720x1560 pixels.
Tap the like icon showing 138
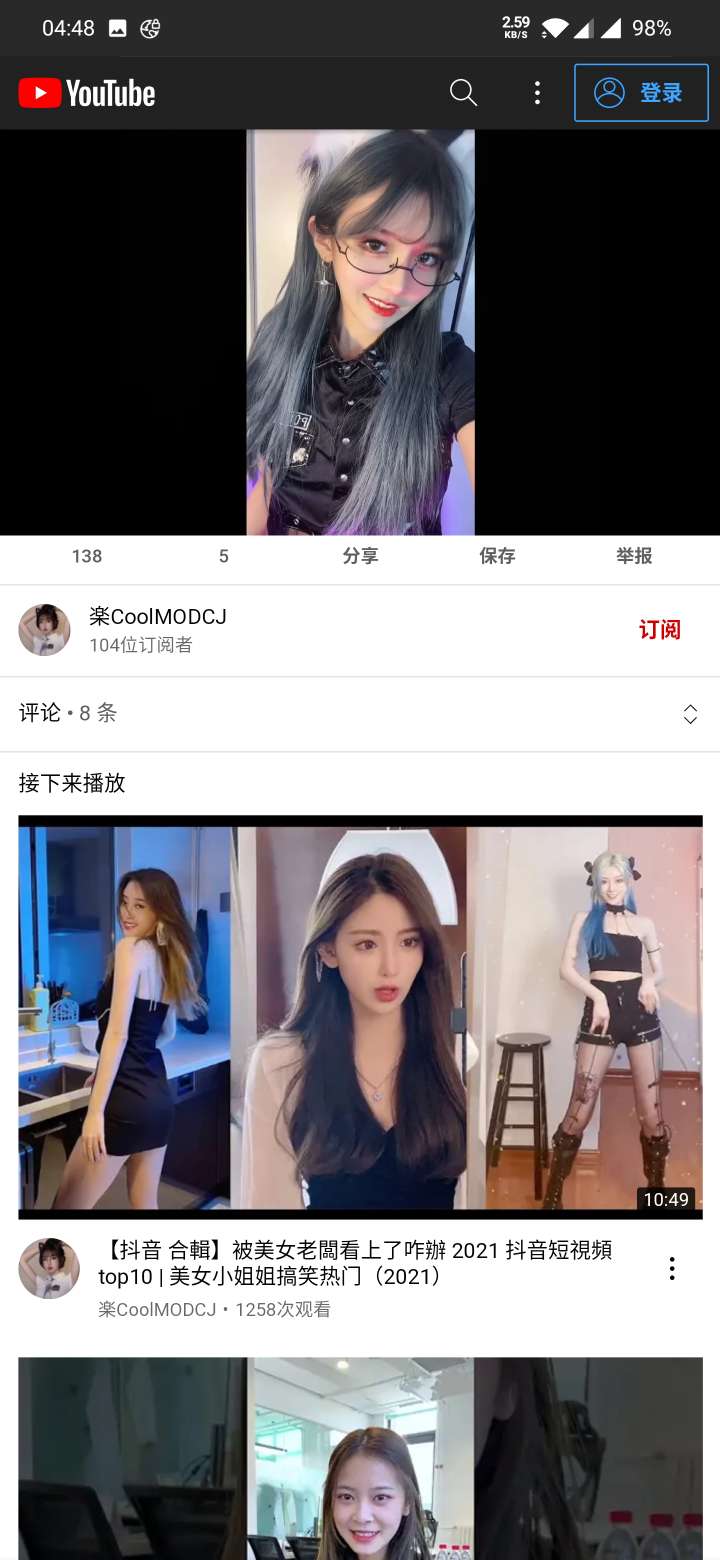(x=87, y=556)
